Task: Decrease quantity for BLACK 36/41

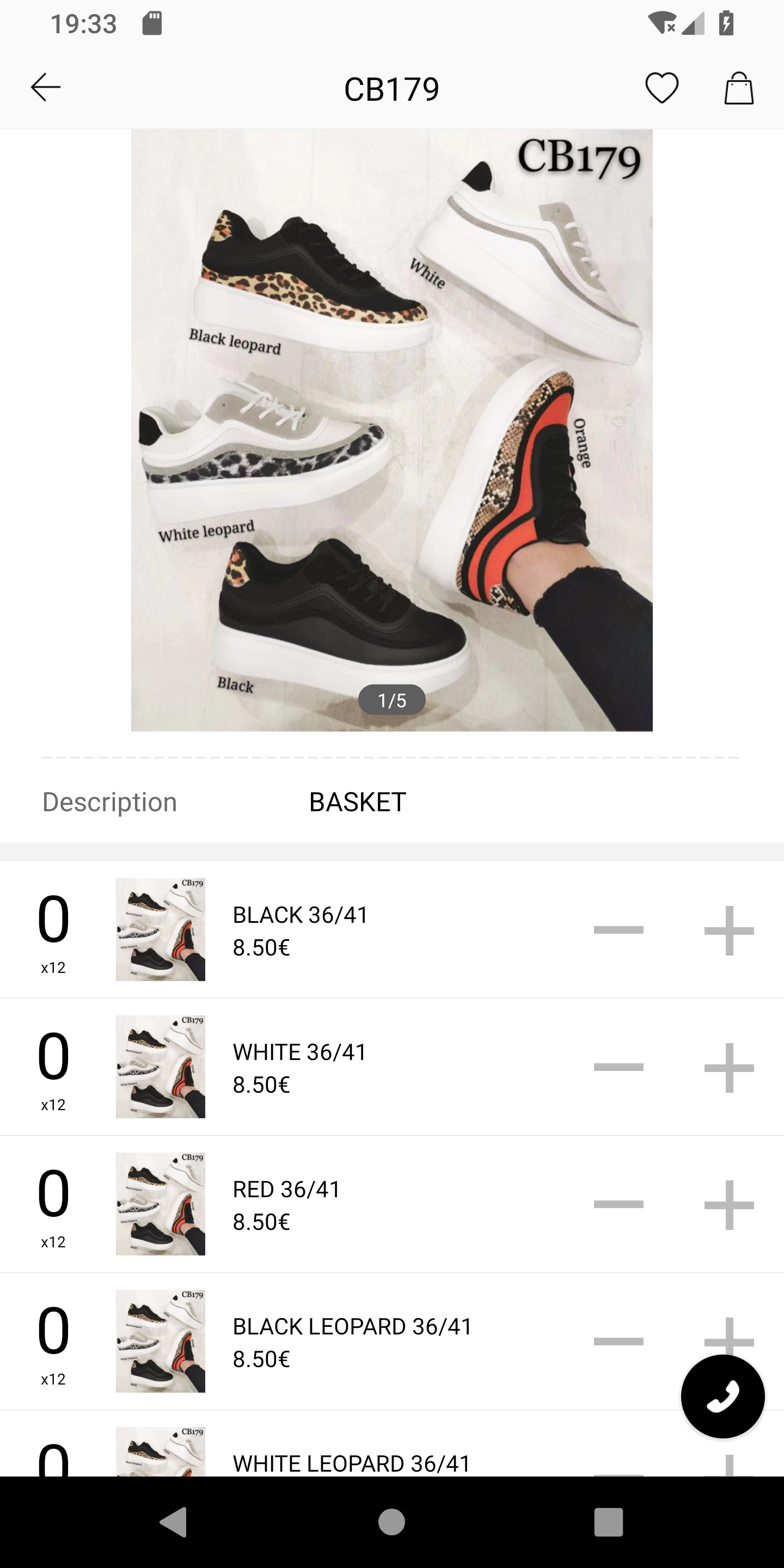Action: [x=618, y=930]
